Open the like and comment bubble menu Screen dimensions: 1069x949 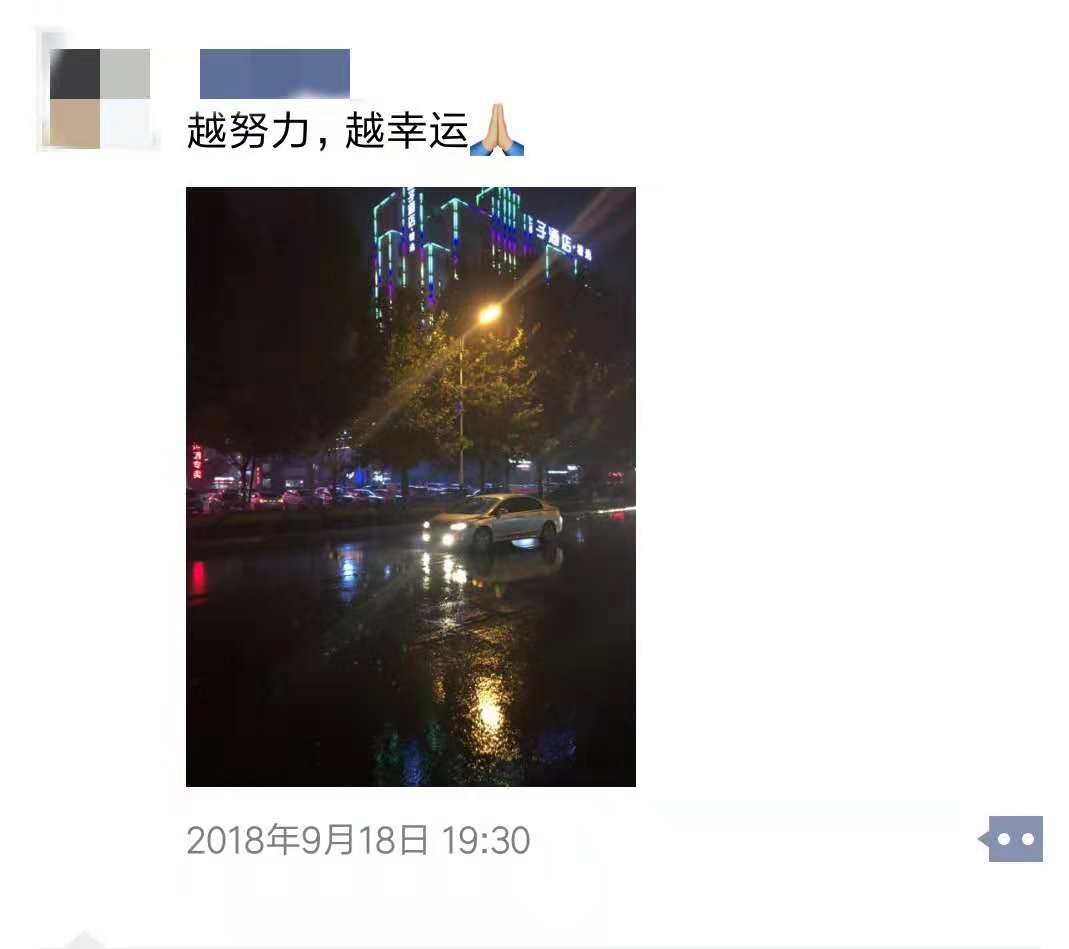1012,839
